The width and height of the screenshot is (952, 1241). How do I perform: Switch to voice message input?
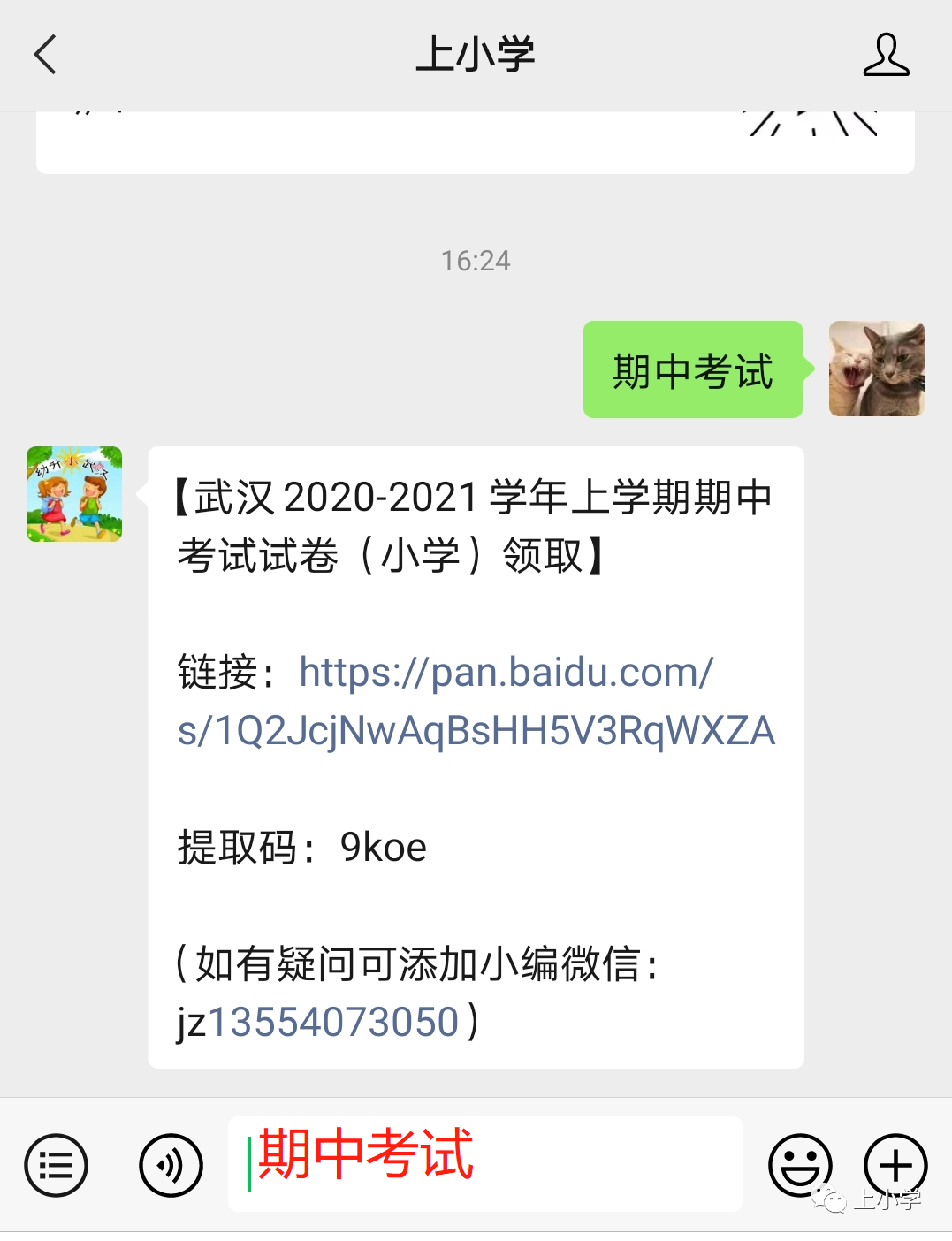(x=171, y=1165)
